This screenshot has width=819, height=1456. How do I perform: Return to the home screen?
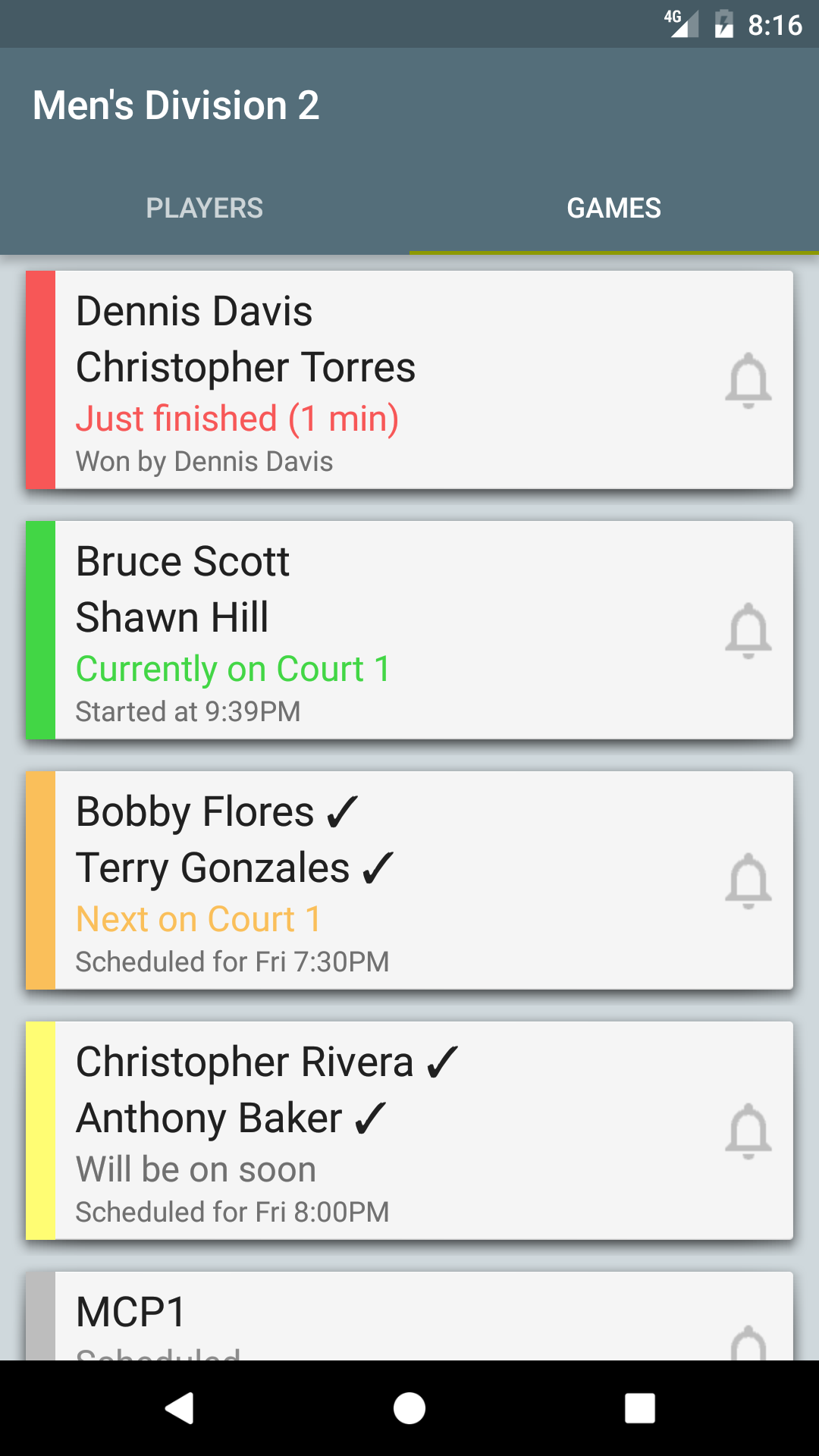click(x=409, y=1408)
